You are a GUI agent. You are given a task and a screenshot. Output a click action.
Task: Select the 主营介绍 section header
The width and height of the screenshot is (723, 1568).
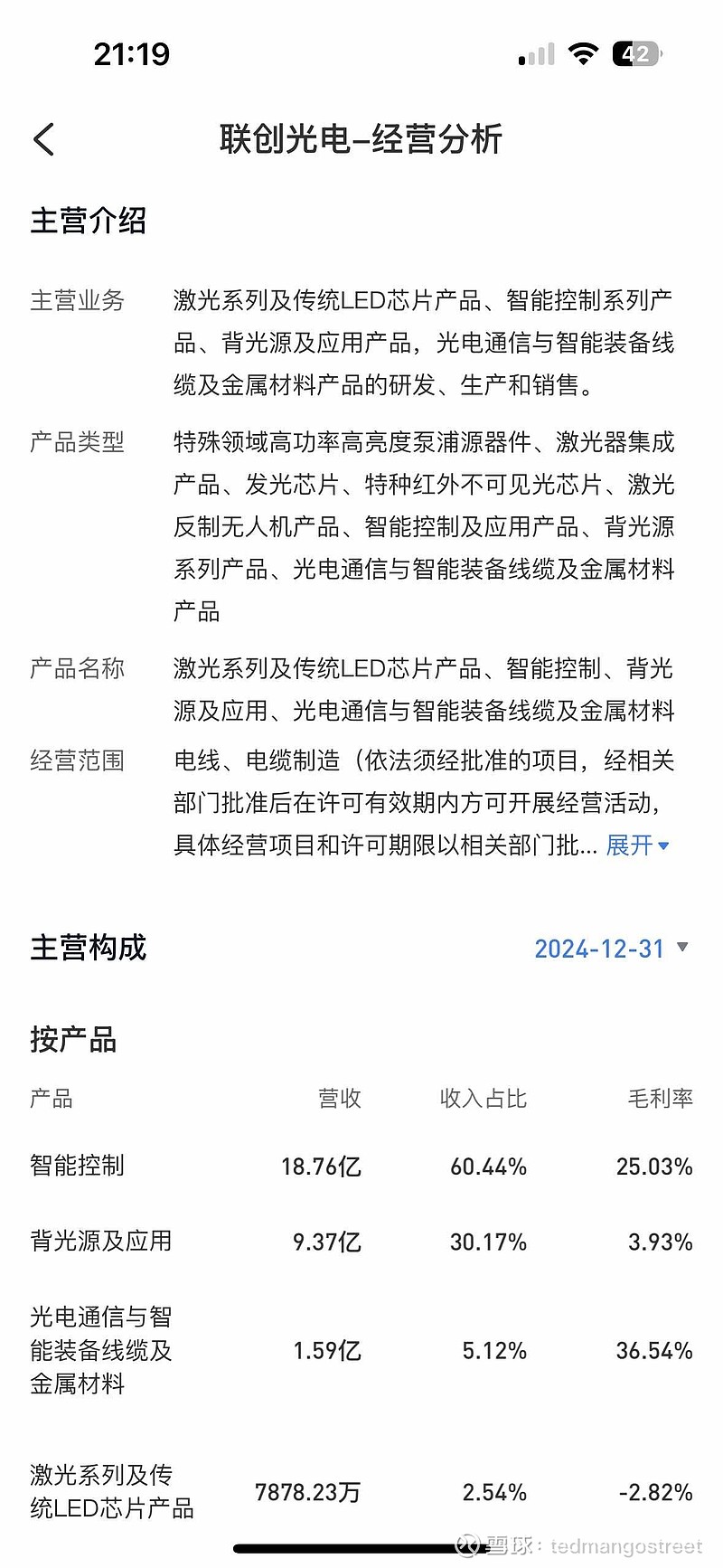(89, 221)
